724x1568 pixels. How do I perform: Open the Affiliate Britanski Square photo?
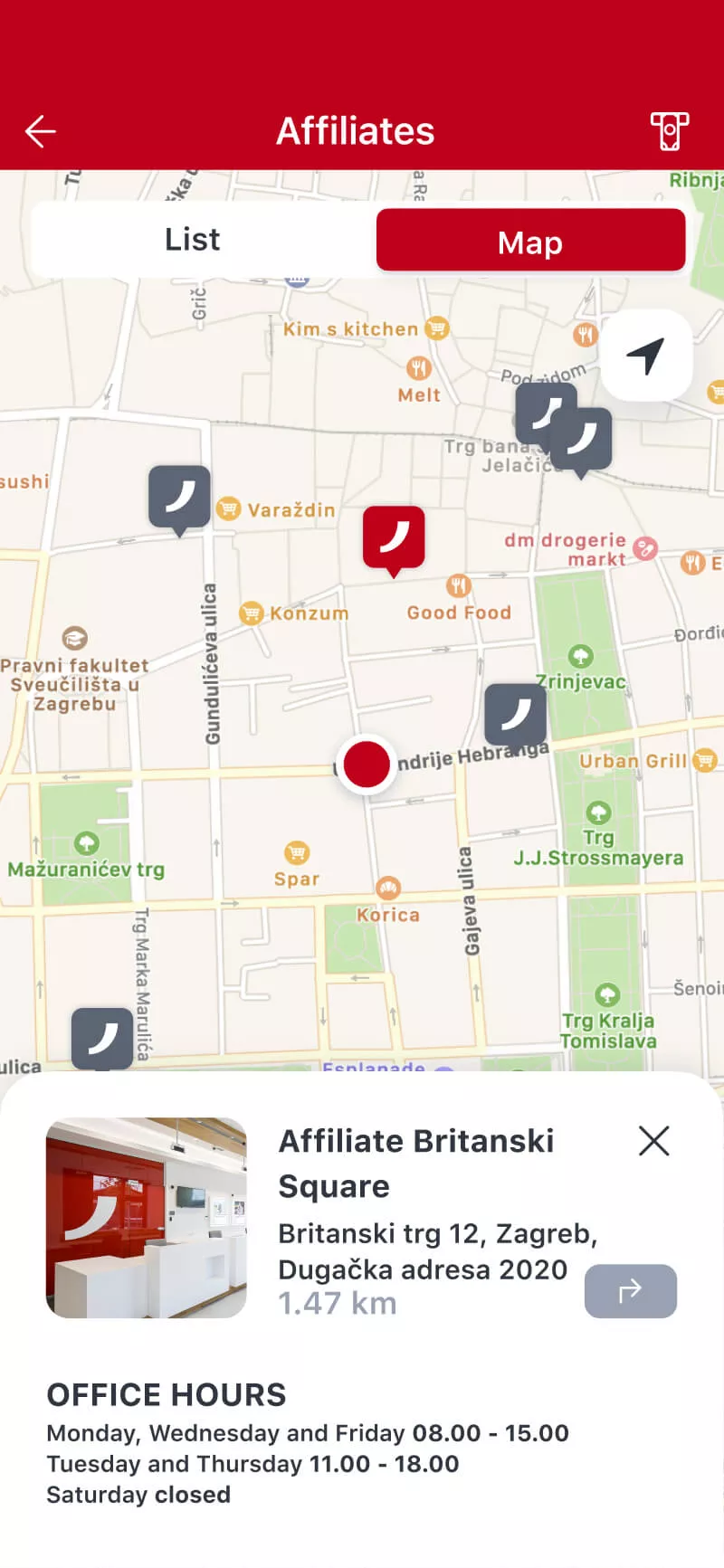(147, 1218)
